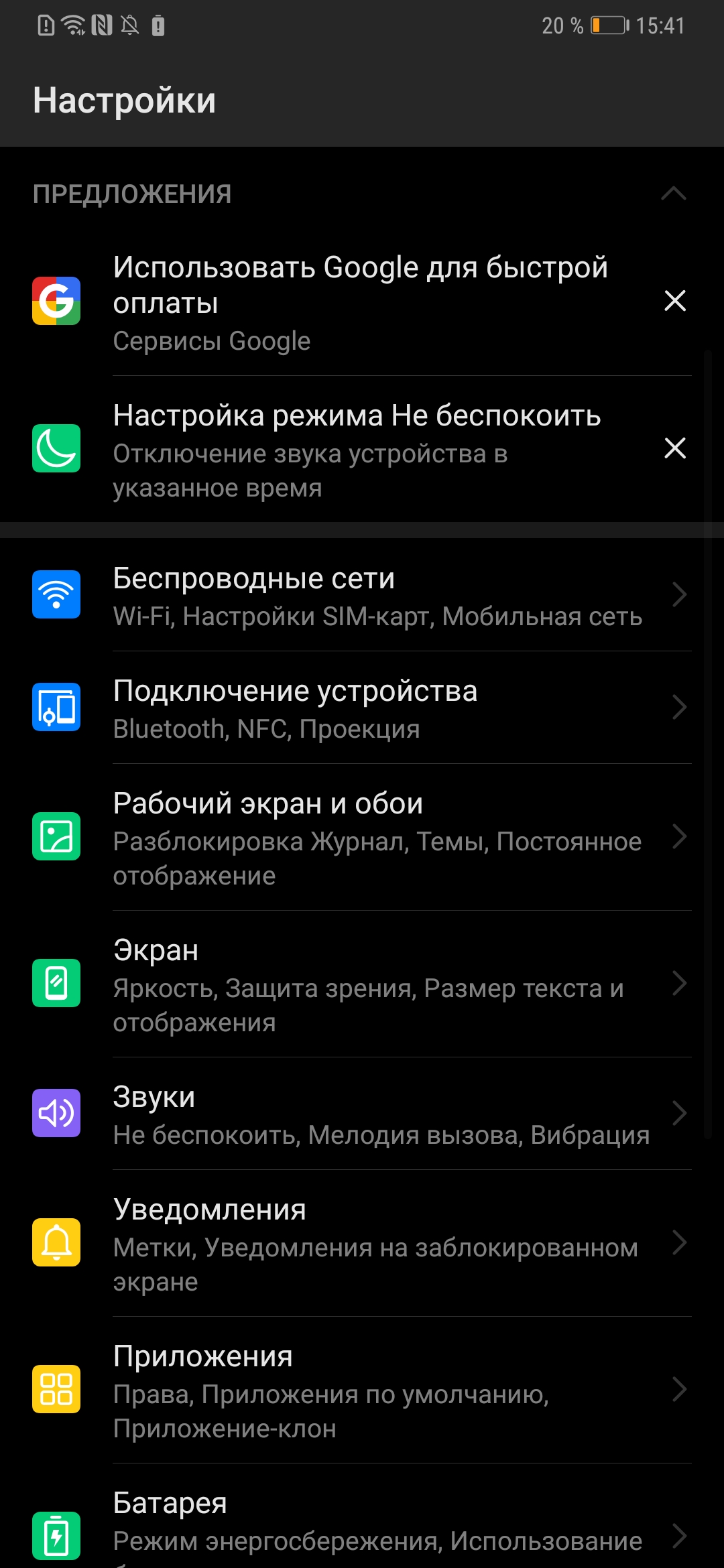Go to Приложения settings
This screenshot has width=724, height=1568.
pyautogui.click(x=362, y=1390)
